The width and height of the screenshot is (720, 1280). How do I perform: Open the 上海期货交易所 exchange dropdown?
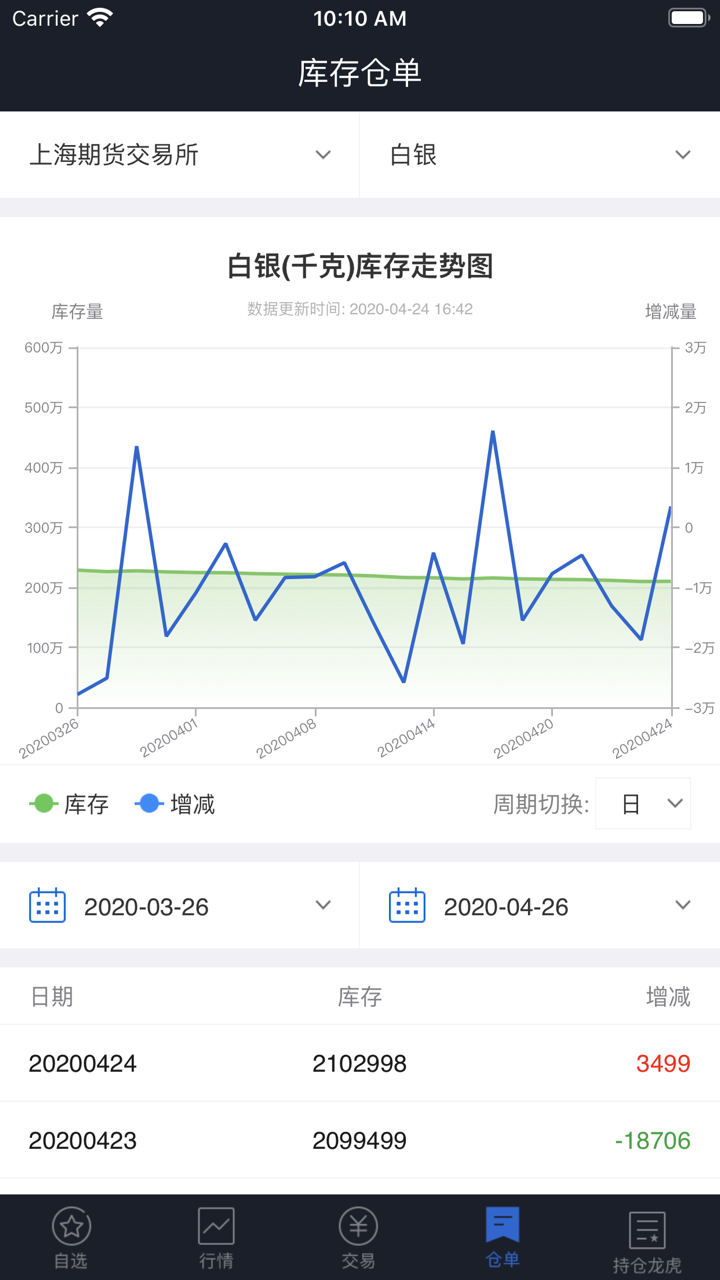180,155
